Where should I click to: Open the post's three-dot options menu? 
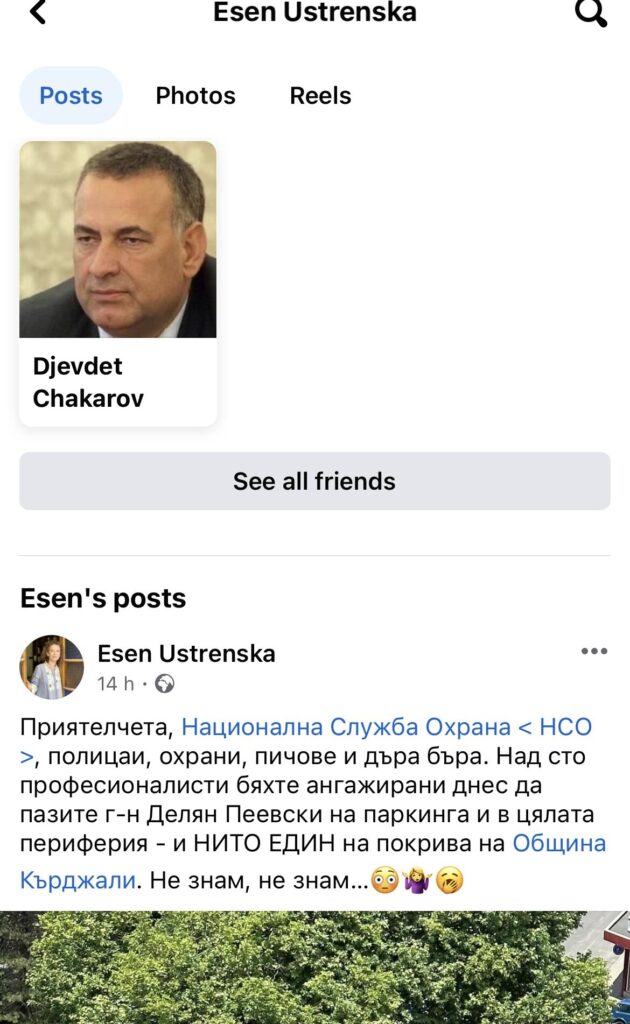(x=594, y=651)
